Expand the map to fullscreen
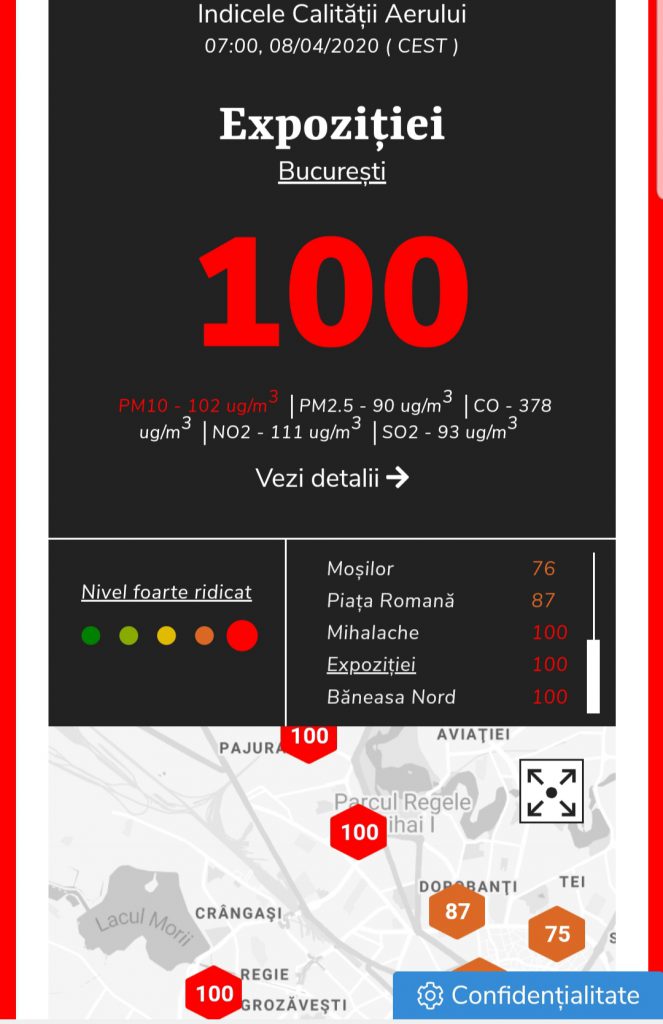This screenshot has width=663, height=1024. click(x=551, y=792)
